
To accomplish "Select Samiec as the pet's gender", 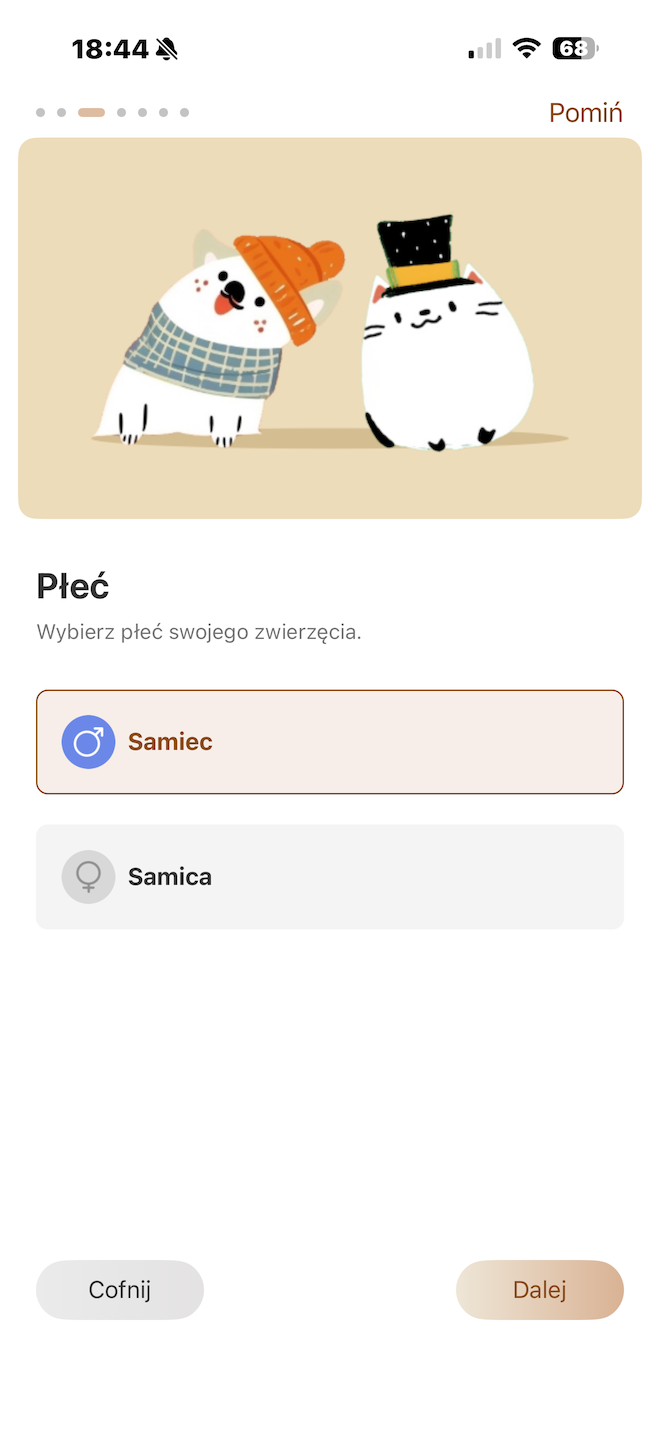I will (x=329, y=742).
